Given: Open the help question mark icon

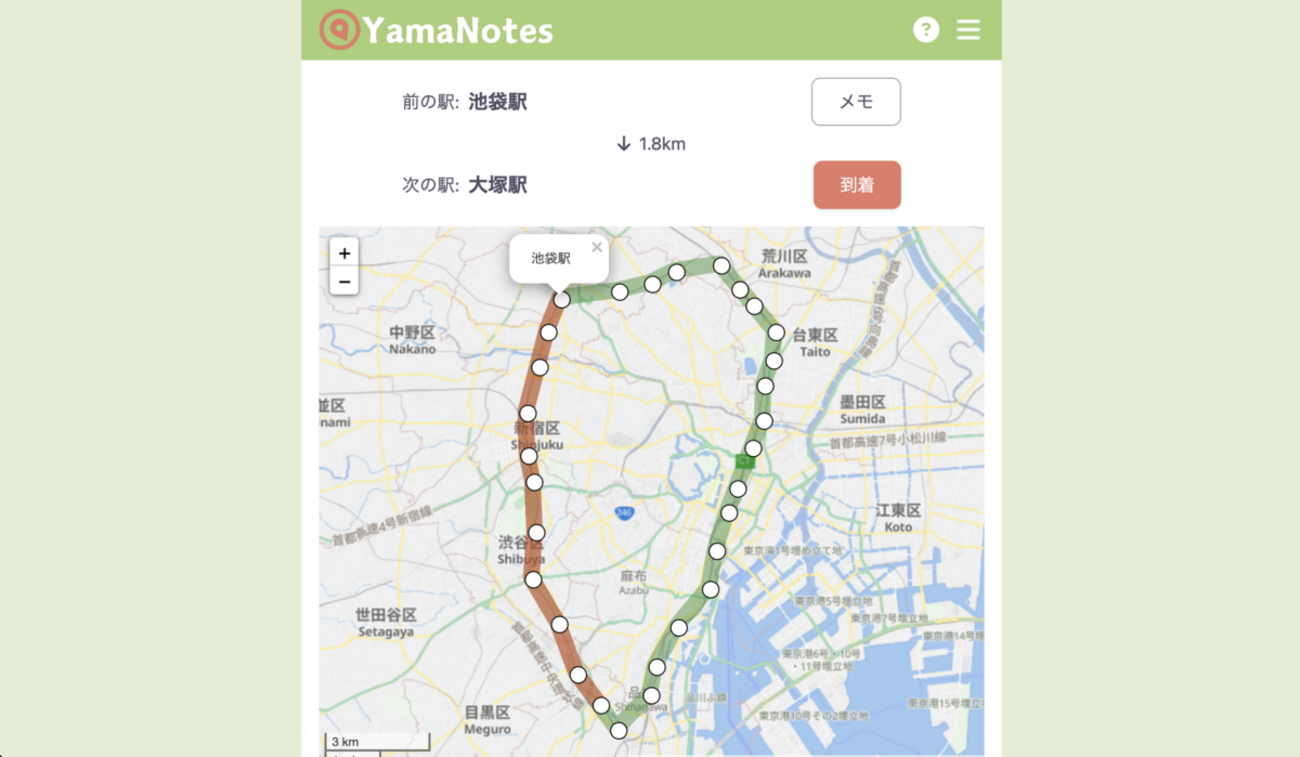Looking at the screenshot, I should coord(926,30).
